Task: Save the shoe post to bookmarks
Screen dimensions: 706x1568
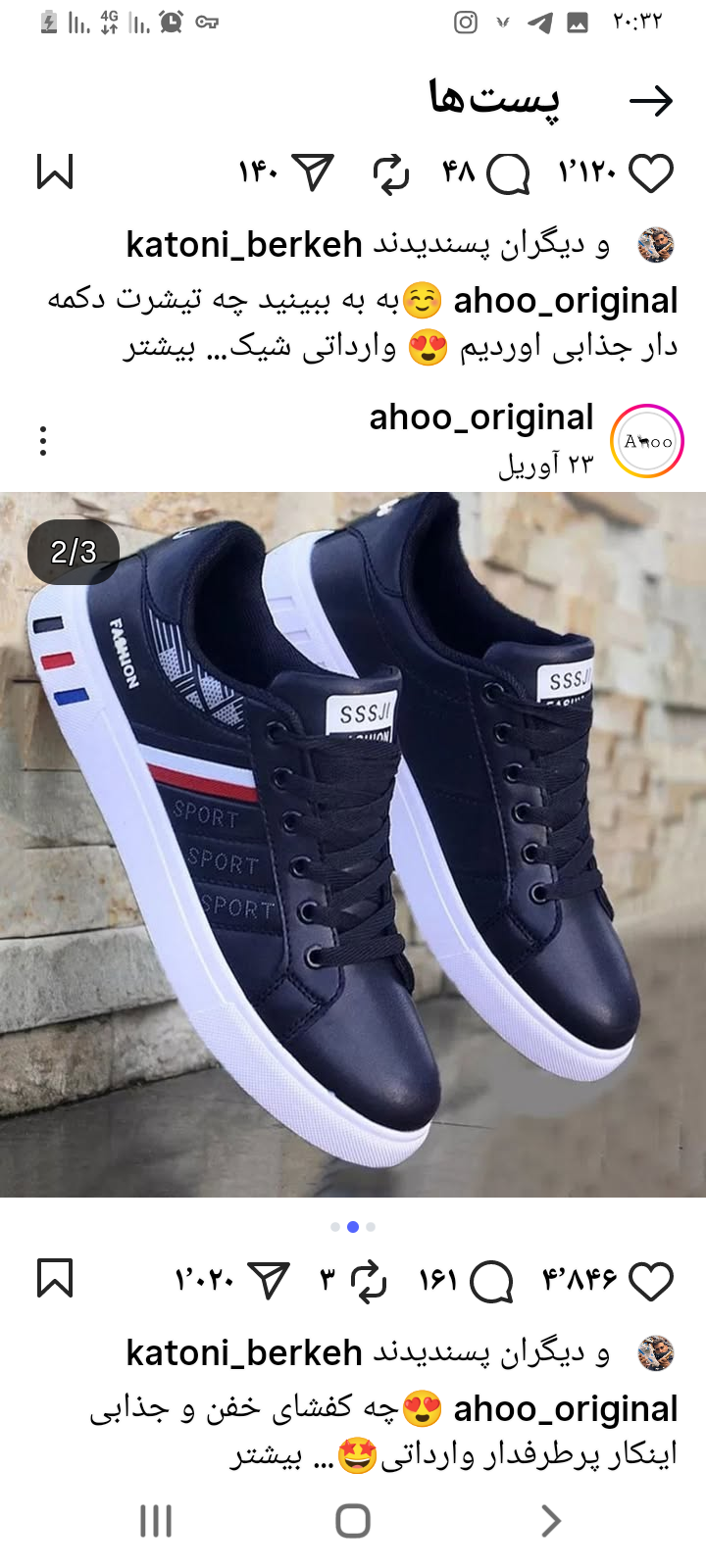Action: coord(55,1279)
